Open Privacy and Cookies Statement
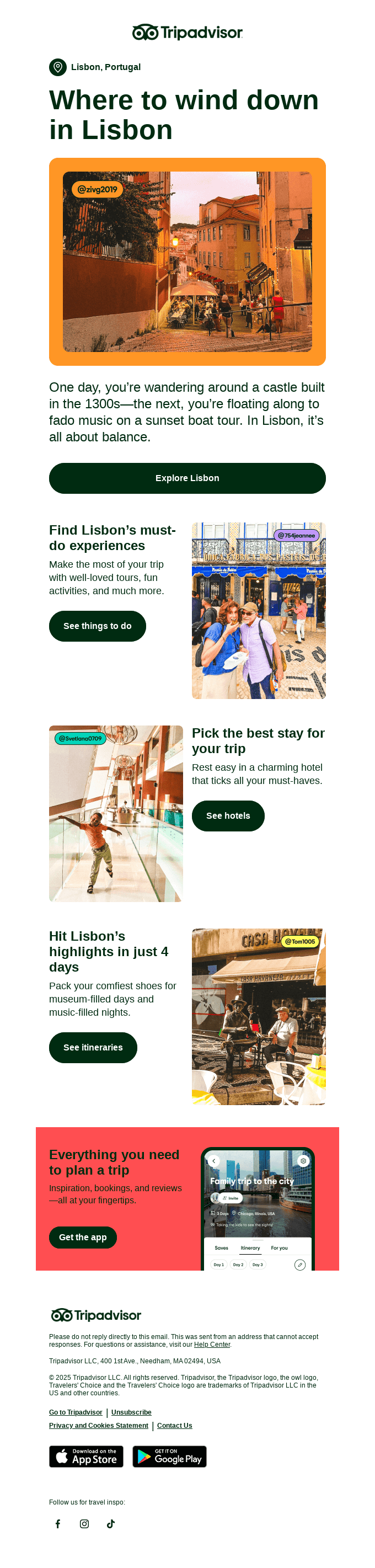Image resolution: width=375 pixels, height=1568 pixels. (x=99, y=1426)
